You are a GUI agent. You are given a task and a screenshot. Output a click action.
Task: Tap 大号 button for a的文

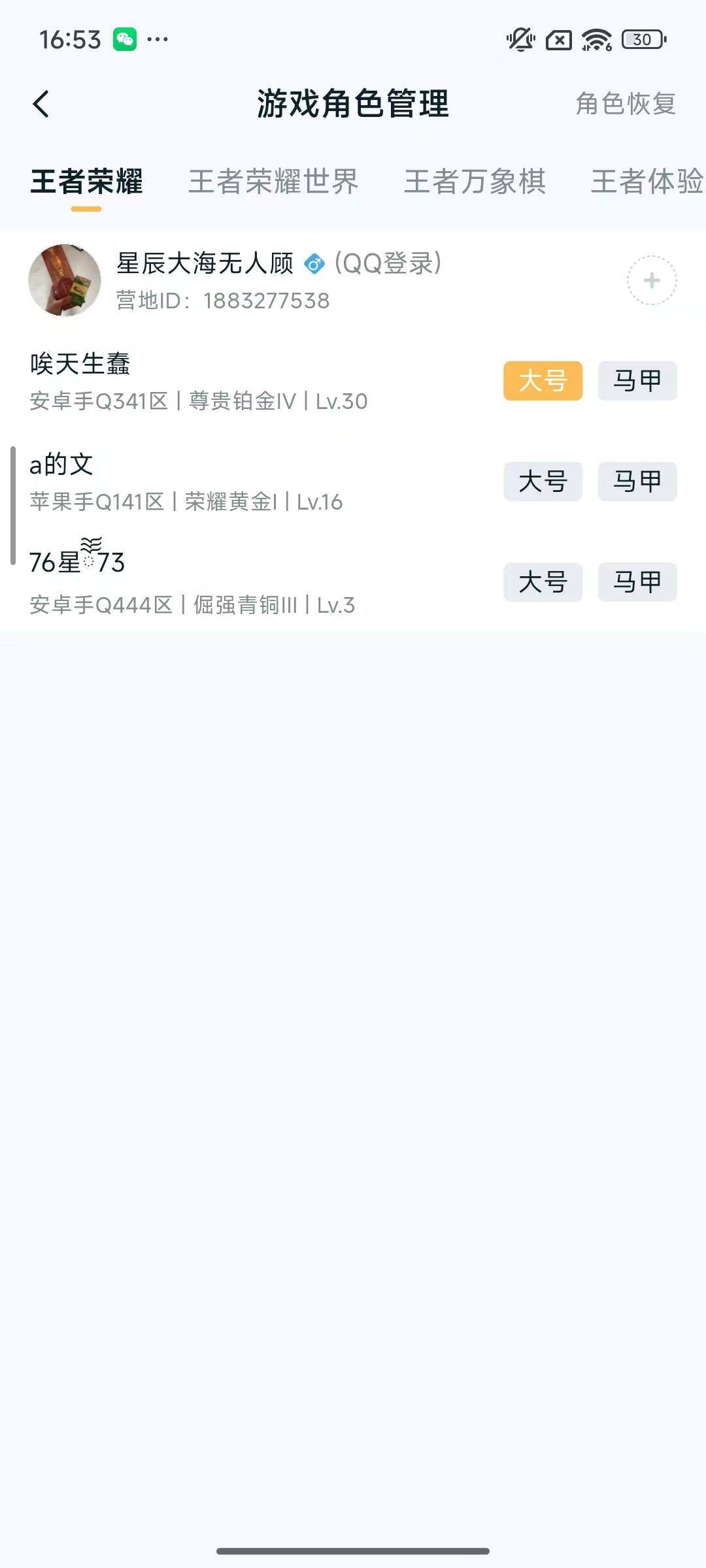(x=543, y=482)
